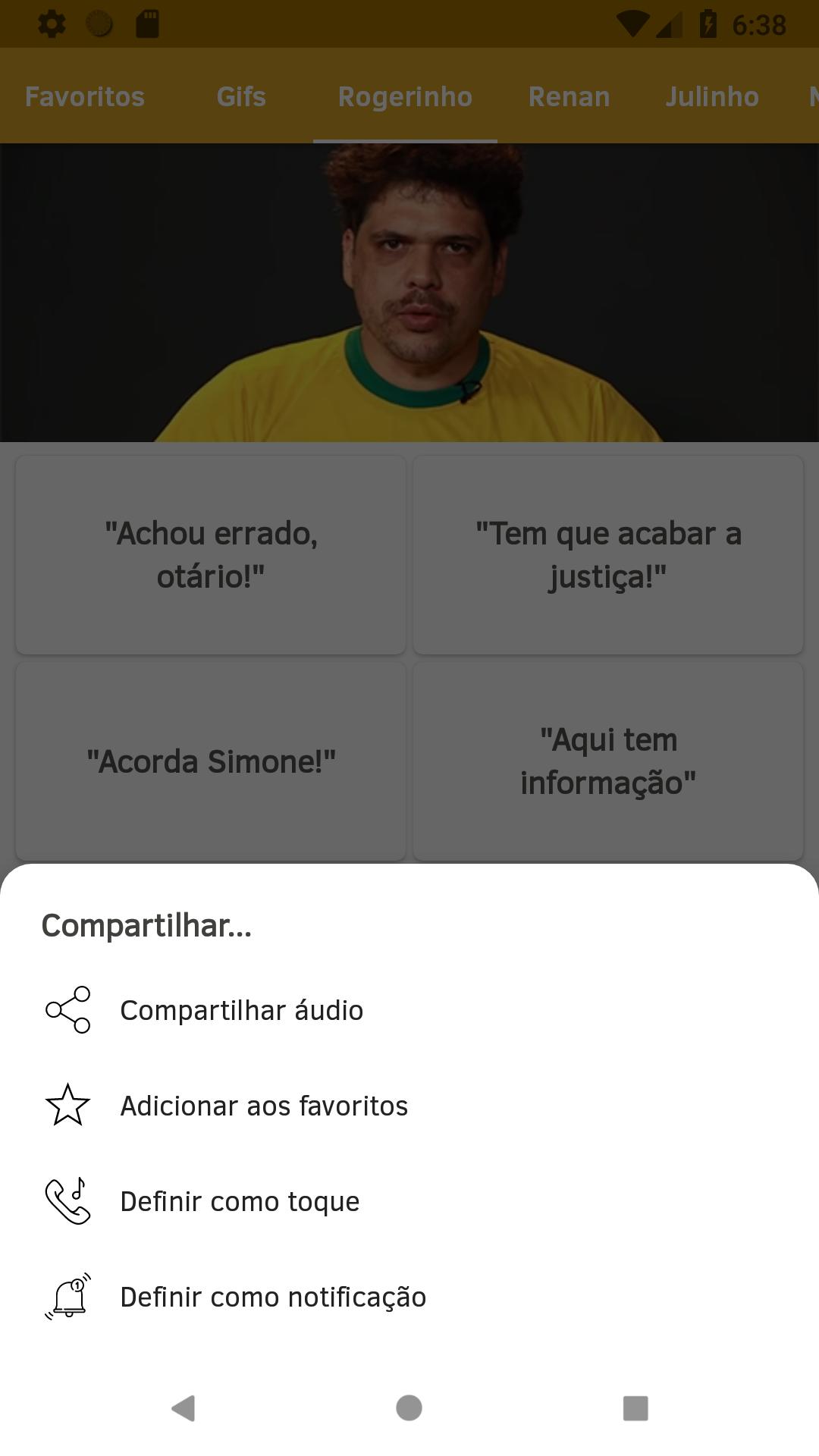Select the Renan tab

click(569, 96)
